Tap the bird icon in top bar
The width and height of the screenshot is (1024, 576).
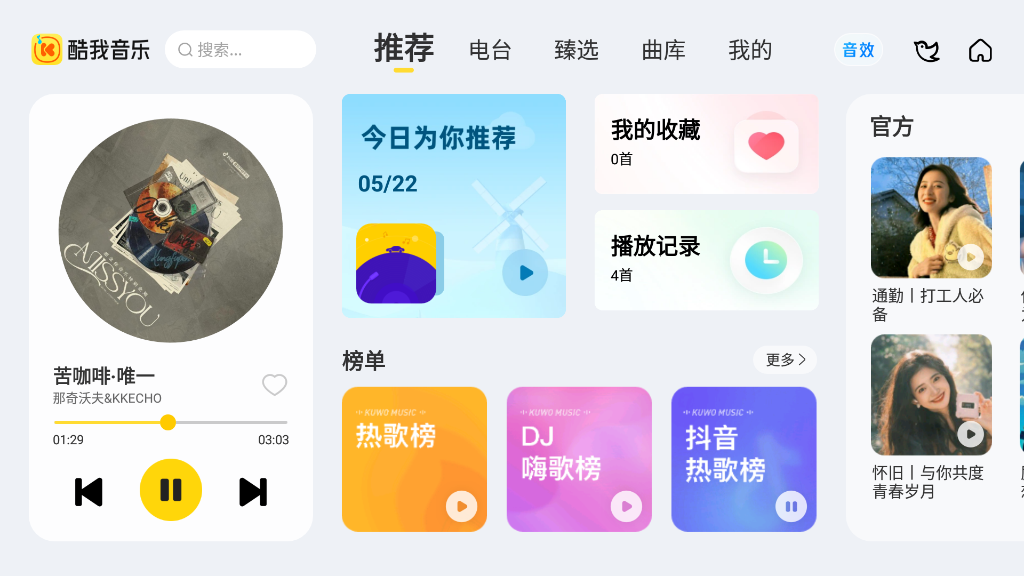927,51
